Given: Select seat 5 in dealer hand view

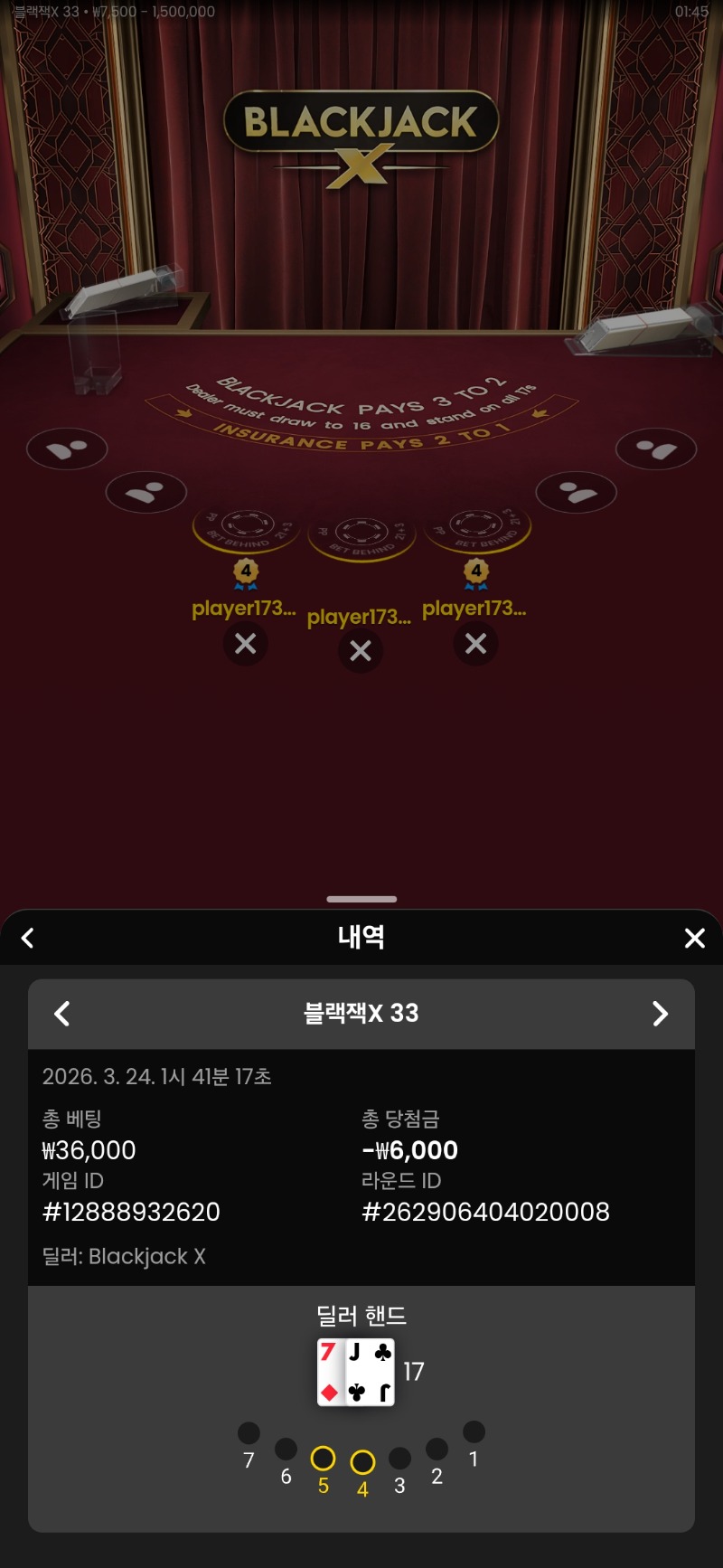Looking at the screenshot, I should [x=323, y=1459].
